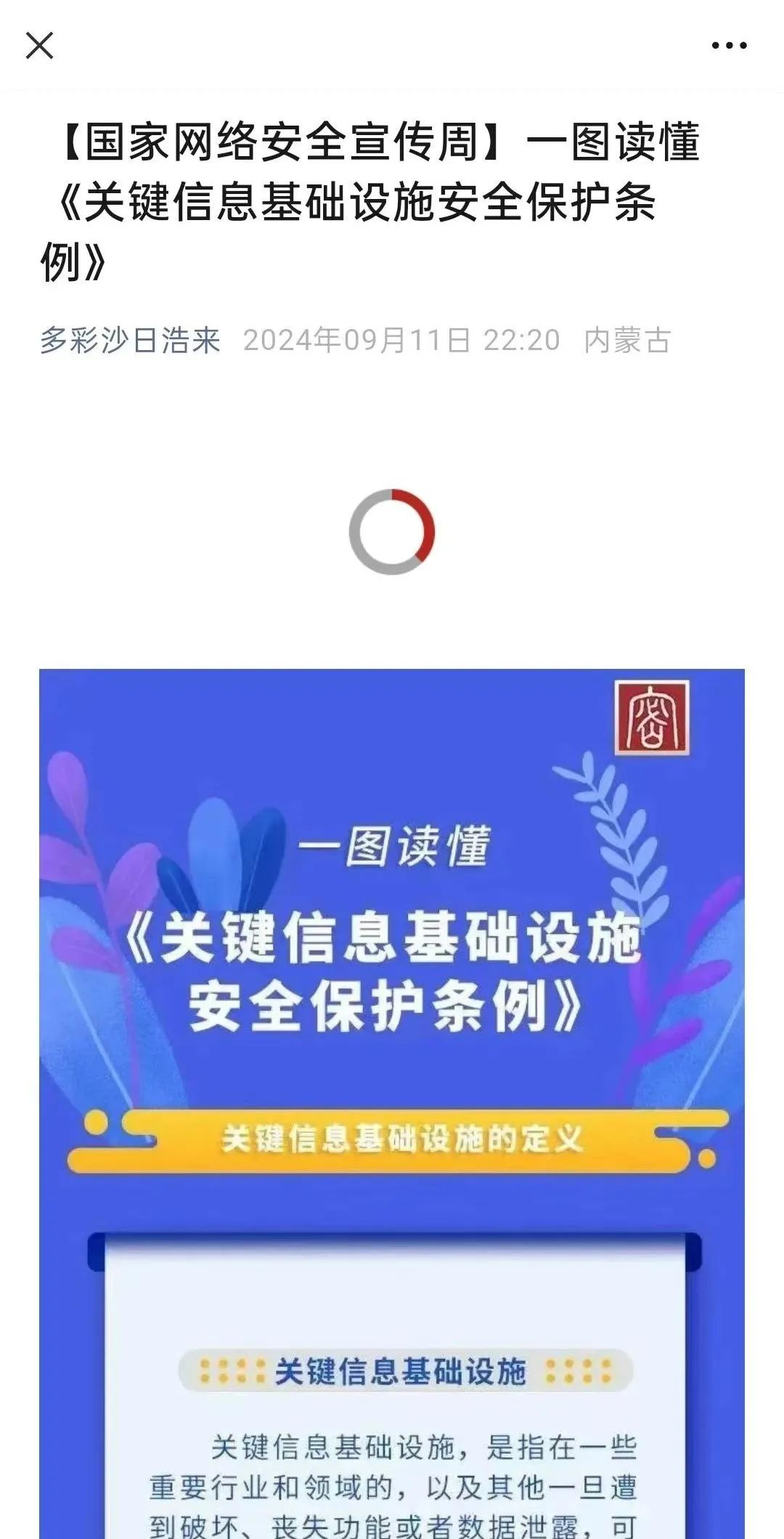784x1539 pixels.
Task: Close the article page
Action: pyautogui.click(x=39, y=45)
